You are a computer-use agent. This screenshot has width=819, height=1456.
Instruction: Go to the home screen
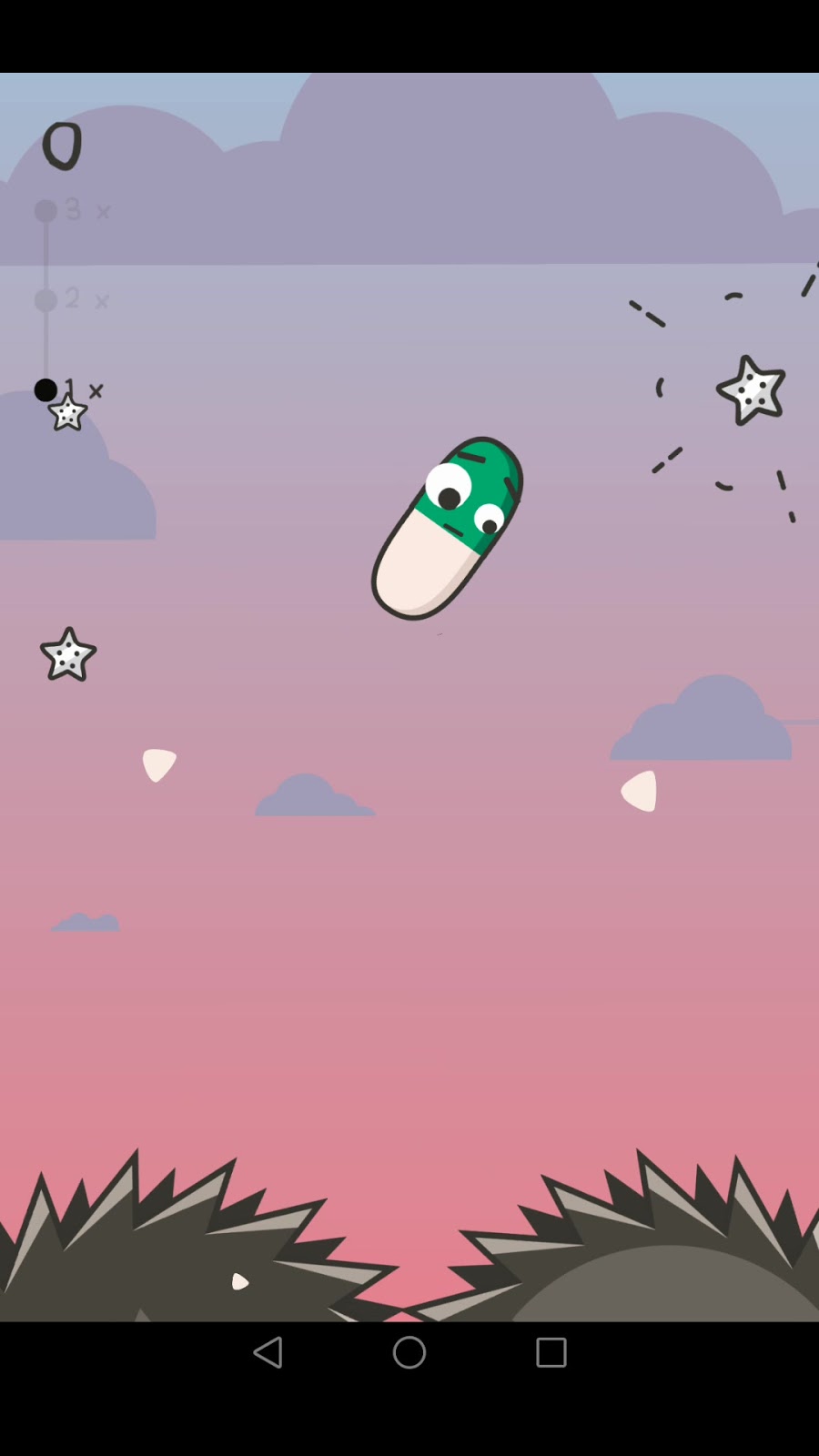coord(409,1352)
